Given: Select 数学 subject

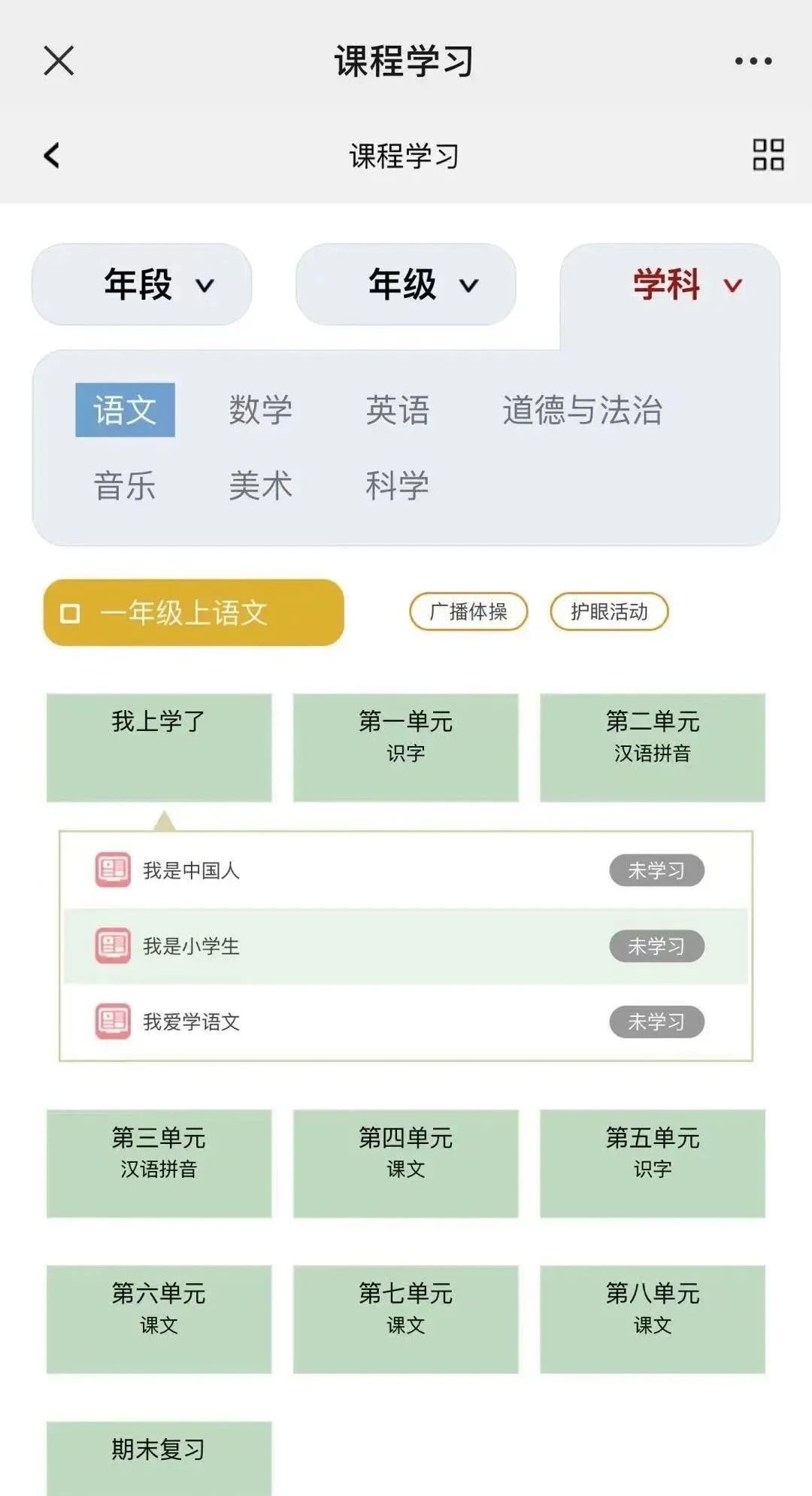Looking at the screenshot, I should pyautogui.click(x=260, y=410).
